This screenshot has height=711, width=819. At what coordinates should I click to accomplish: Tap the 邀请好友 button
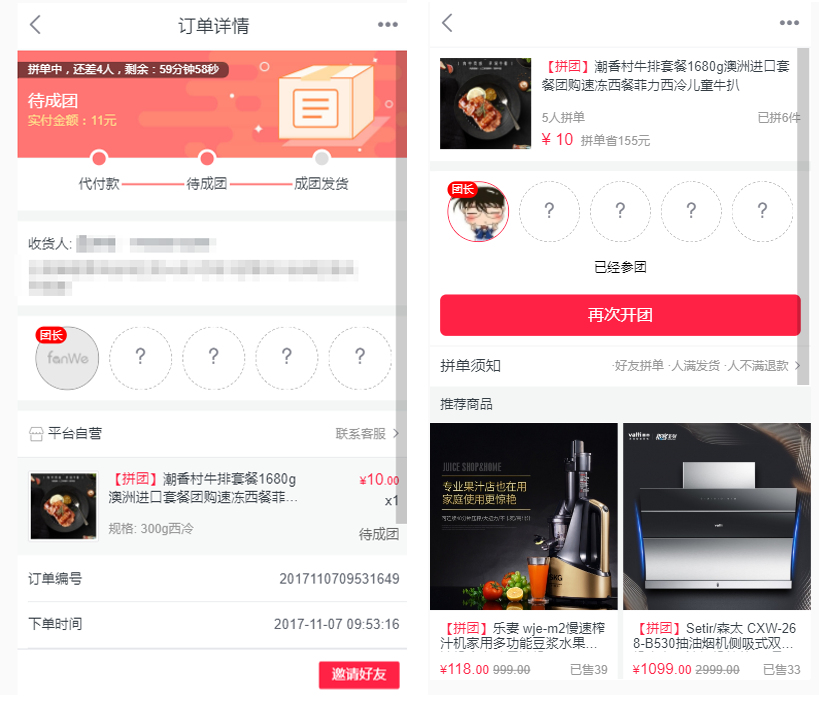click(359, 674)
